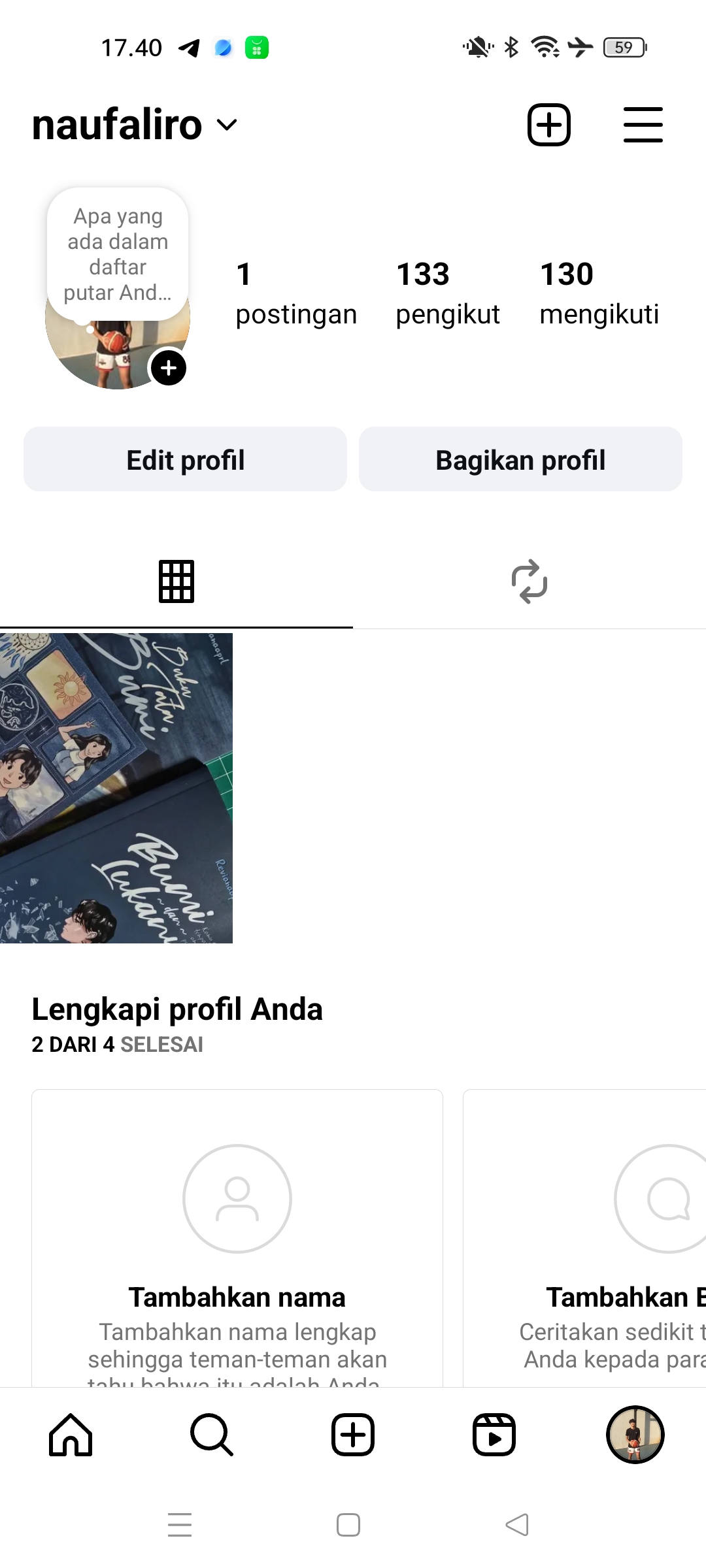706x1568 pixels.
Task: Switch to the posts grid tab
Action: coord(176,581)
